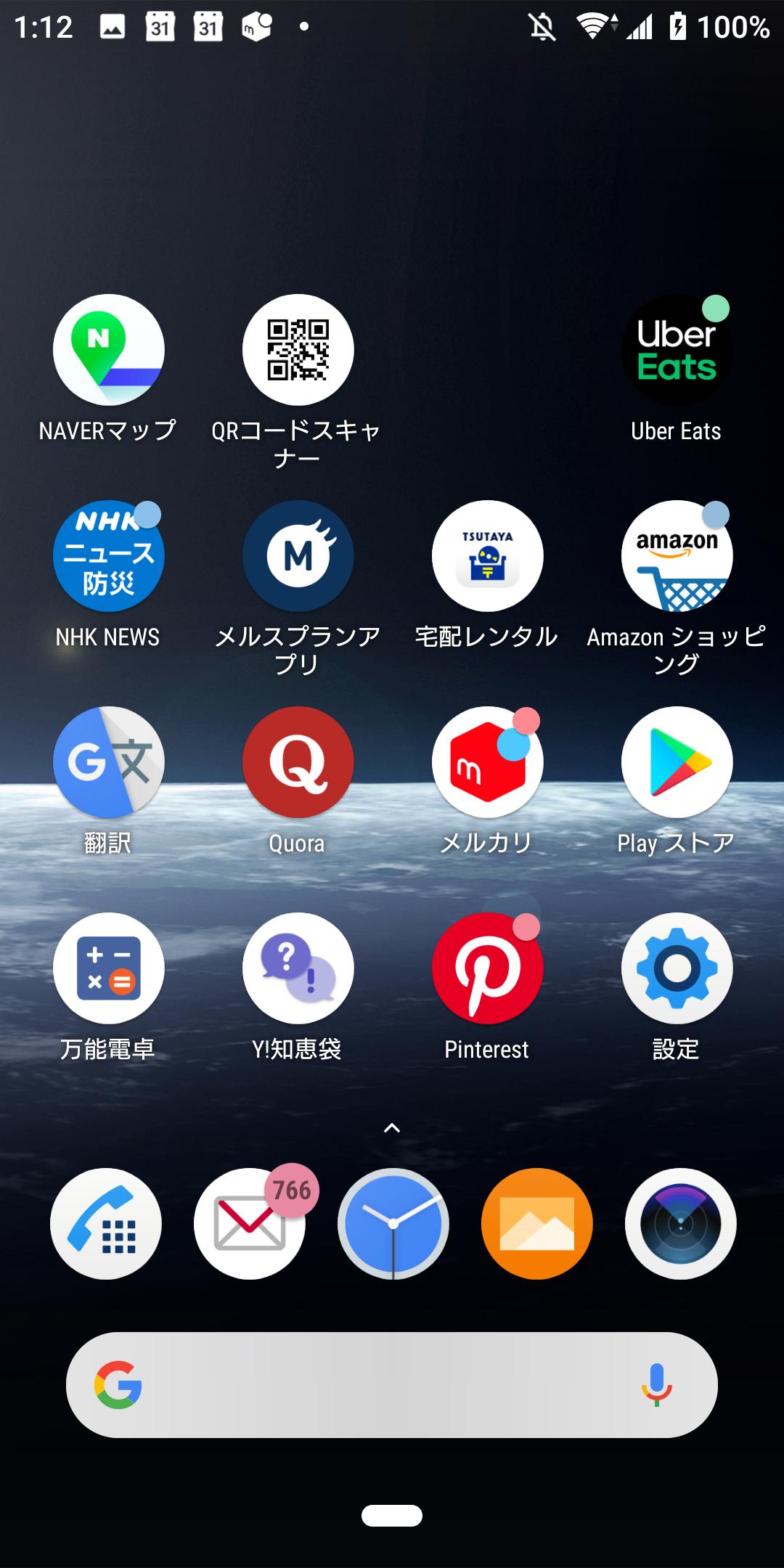Open the NAVER Map app
The height and width of the screenshot is (1568, 784).
pyautogui.click(x=108, y=350)
